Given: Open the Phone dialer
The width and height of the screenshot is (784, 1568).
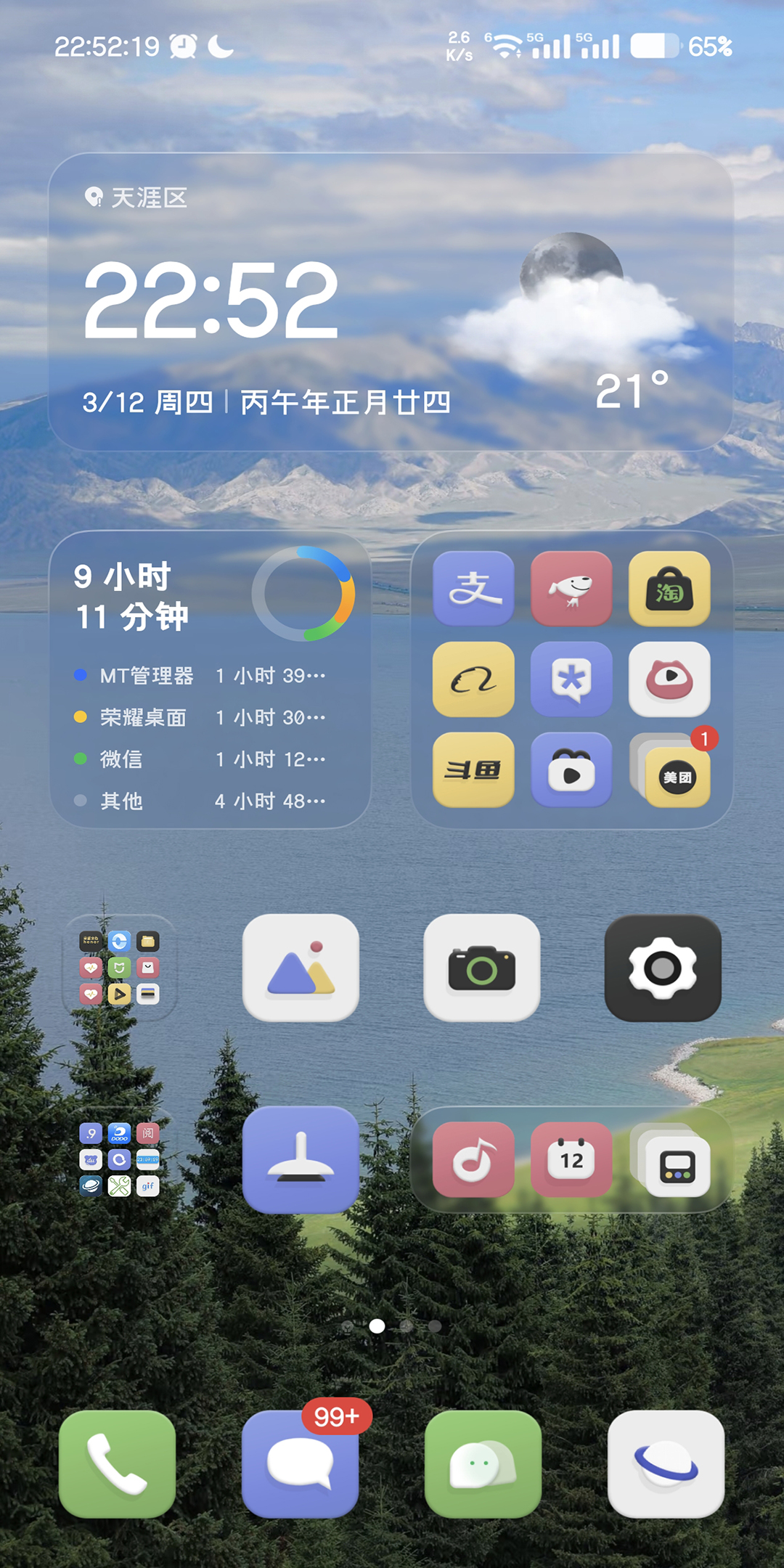Looking at the screenshot, I should coord(117,1463).
